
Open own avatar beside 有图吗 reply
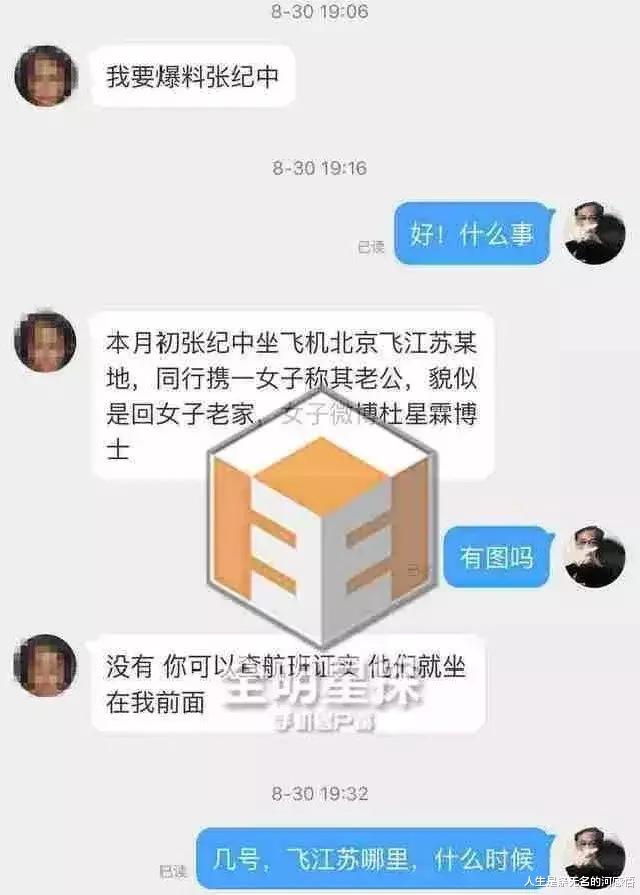(594, 557)
